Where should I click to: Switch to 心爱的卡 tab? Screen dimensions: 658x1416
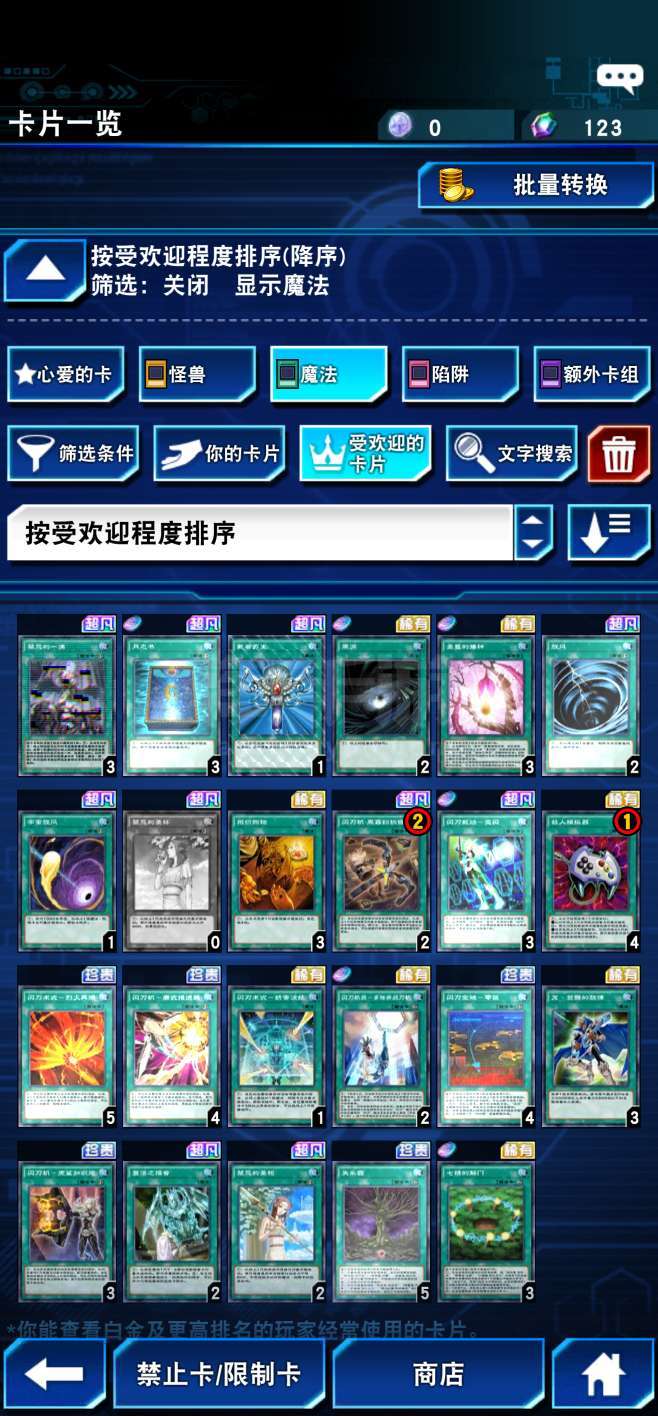(66, 375)
